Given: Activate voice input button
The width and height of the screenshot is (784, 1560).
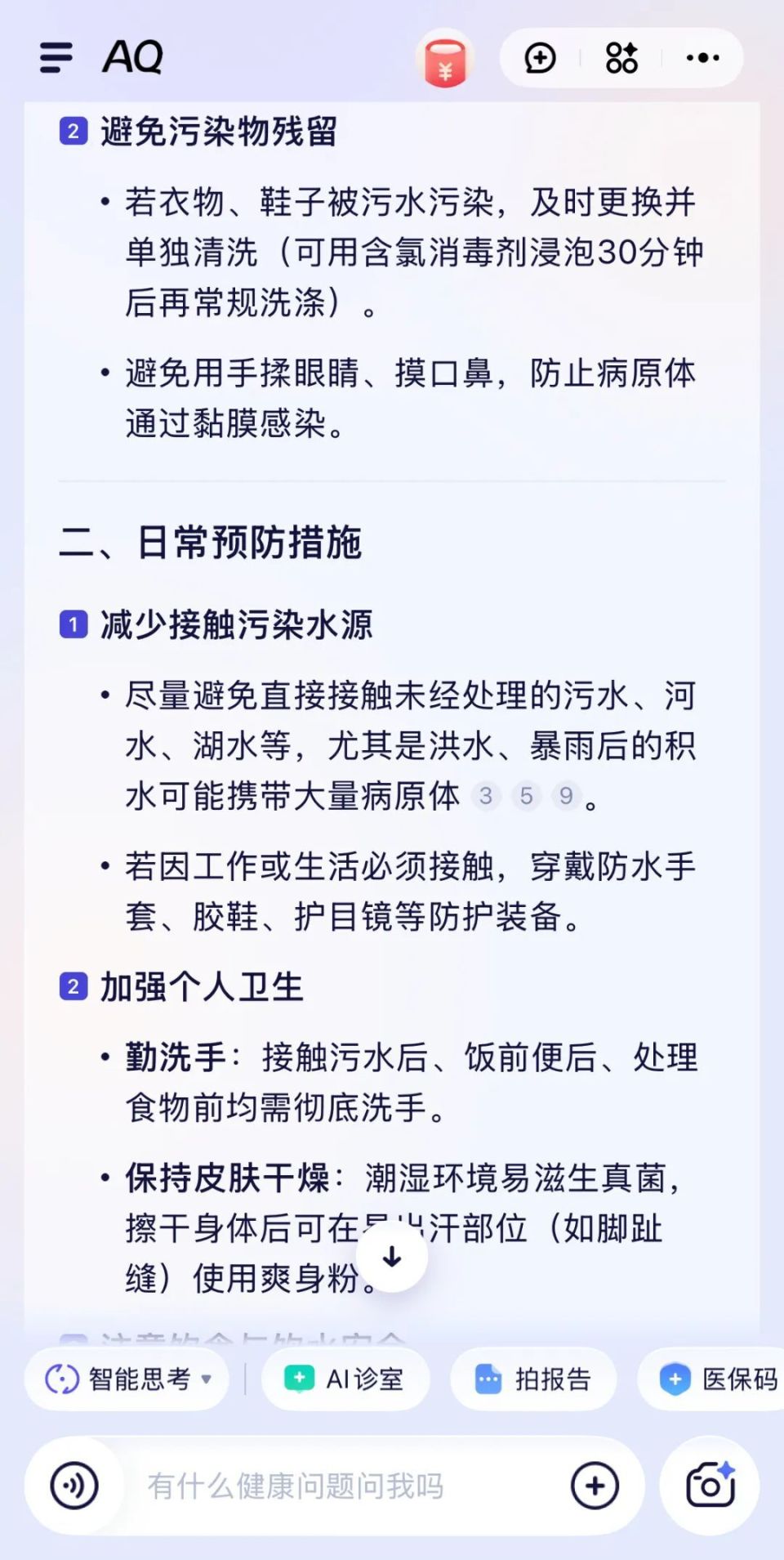Looking at the screenshot, I should pos(74,1486).
